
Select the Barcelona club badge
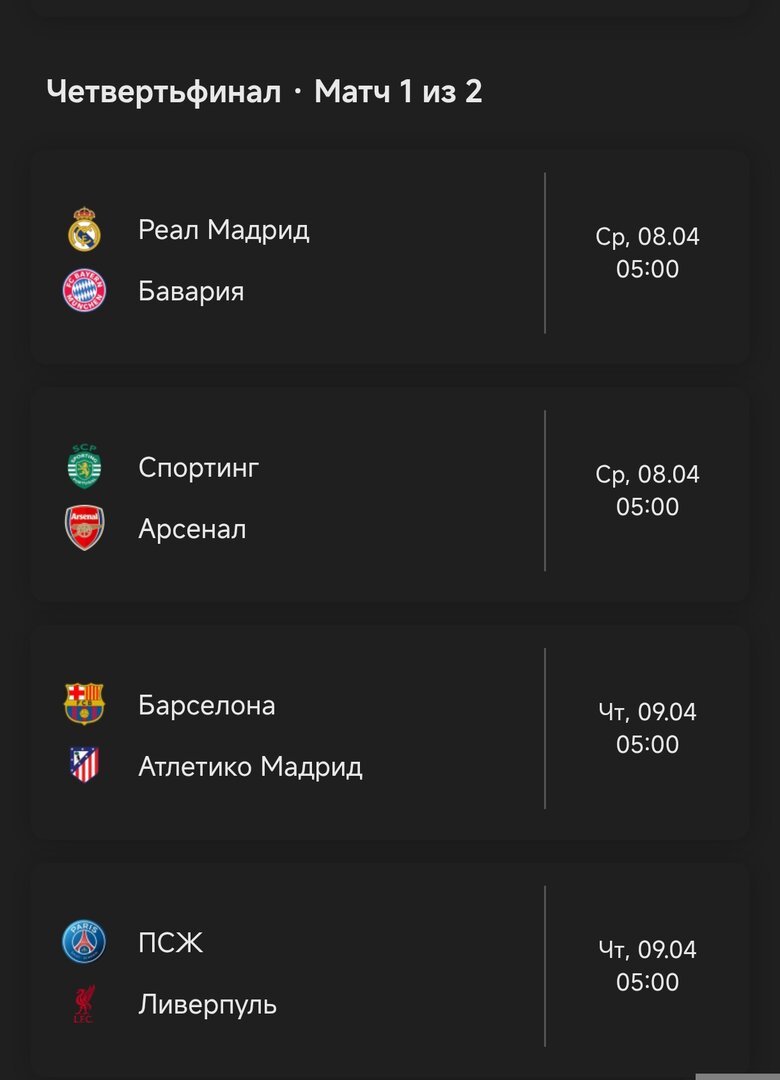85,704
